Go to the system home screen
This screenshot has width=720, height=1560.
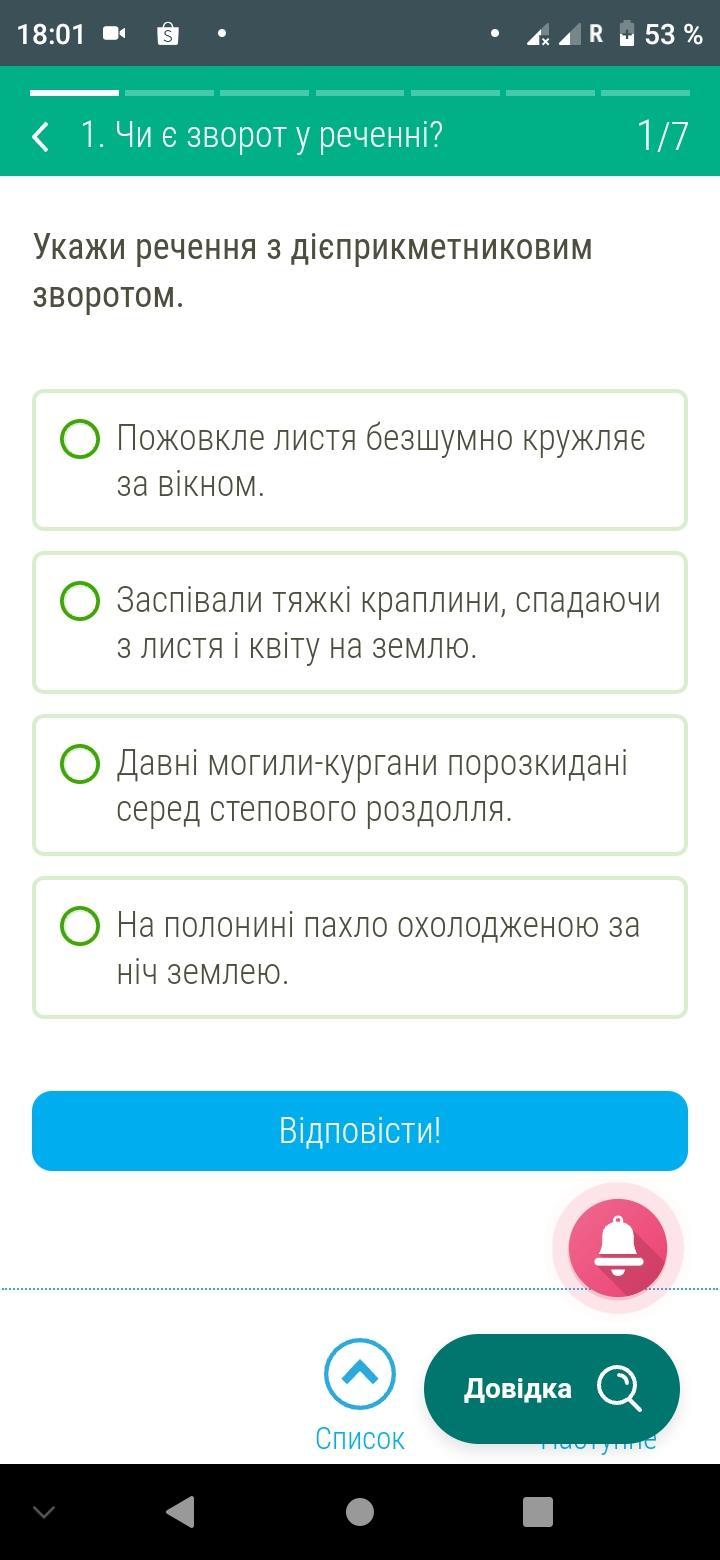[x=360, y=1511]
